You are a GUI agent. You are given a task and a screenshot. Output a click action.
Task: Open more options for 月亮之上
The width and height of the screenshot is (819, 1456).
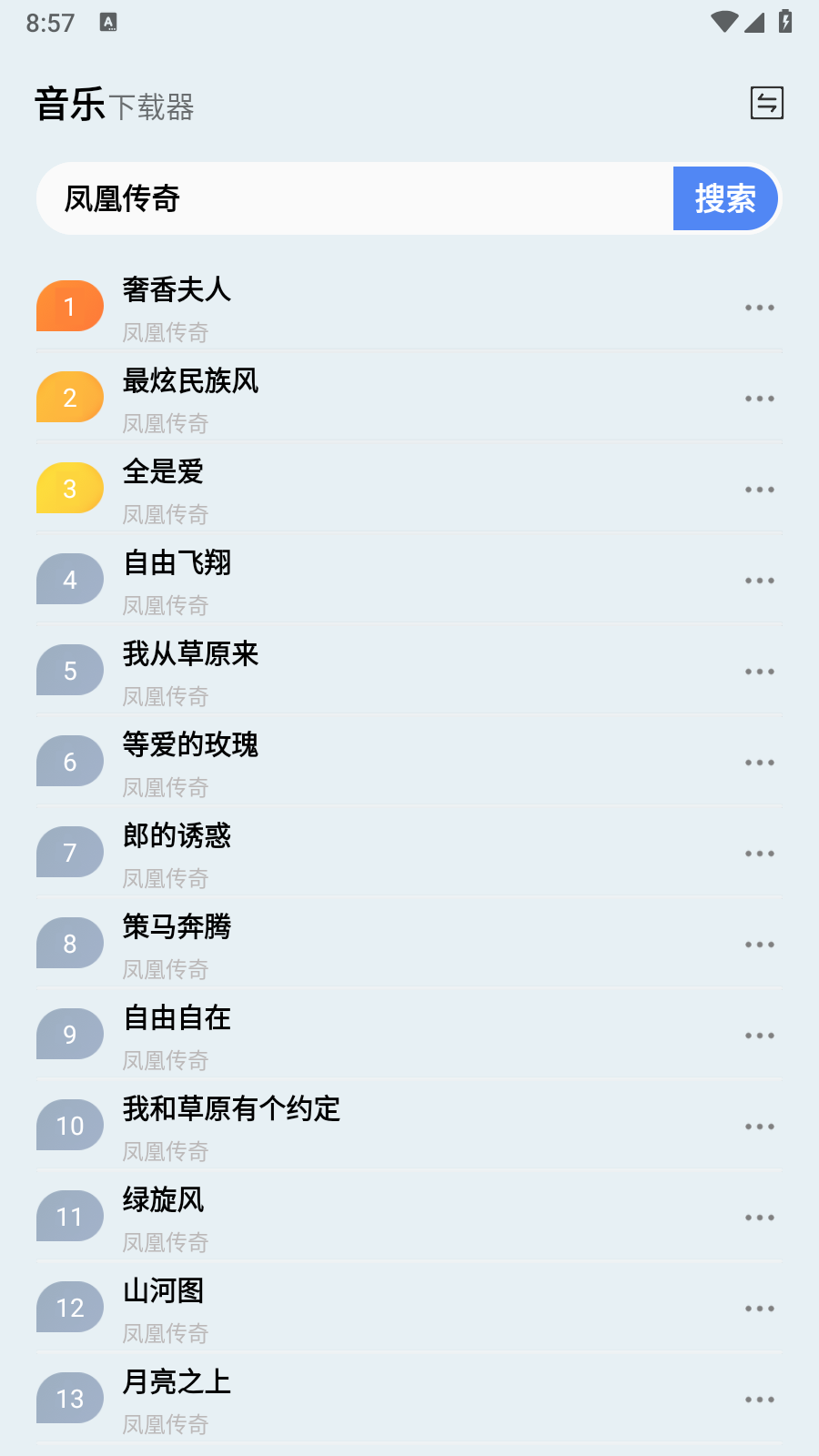tap(759, 1399)
